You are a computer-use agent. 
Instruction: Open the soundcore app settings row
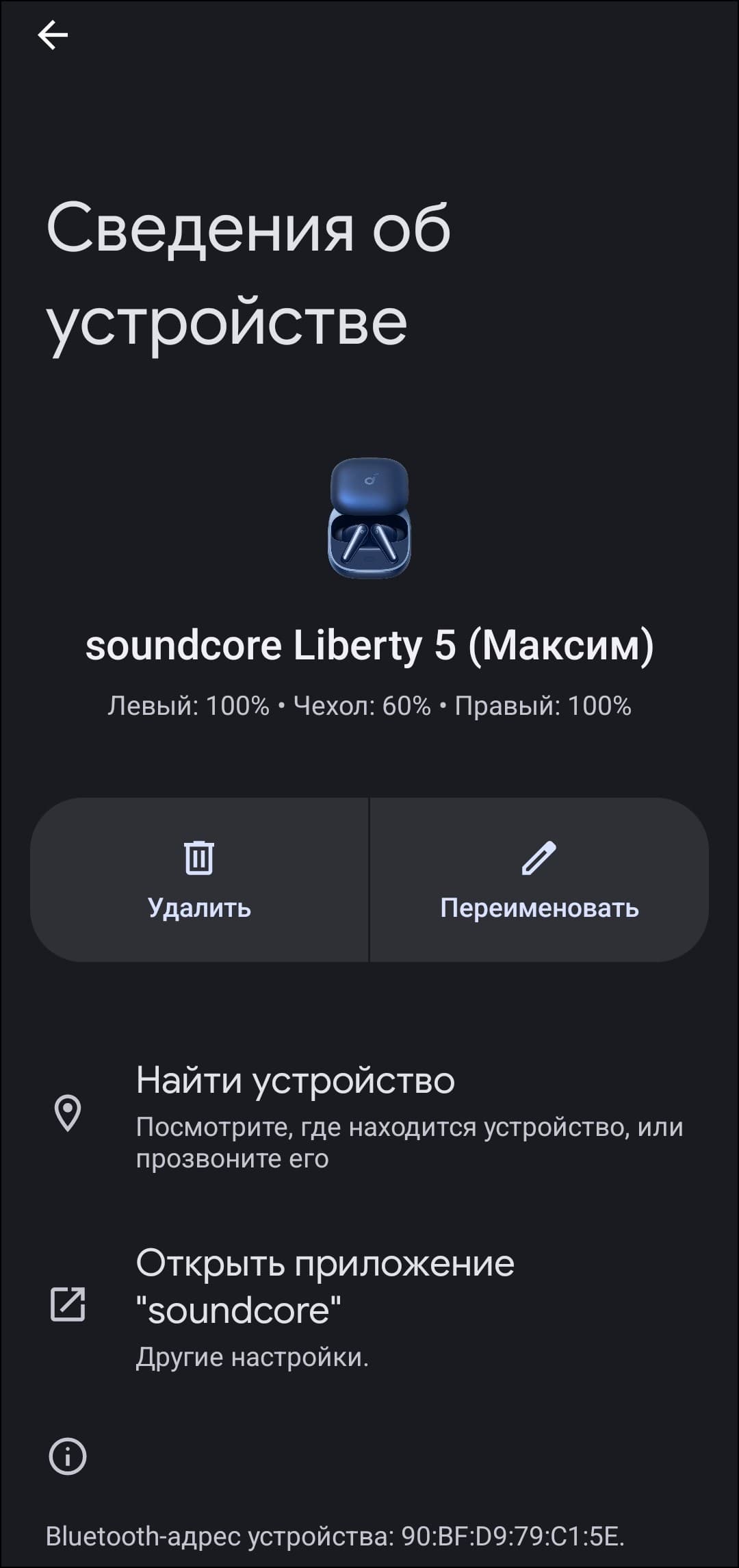(x=369, y=1306)
